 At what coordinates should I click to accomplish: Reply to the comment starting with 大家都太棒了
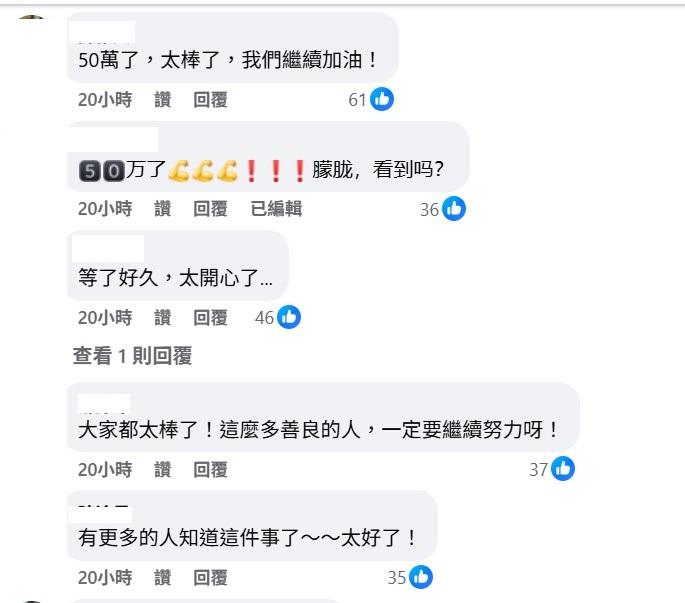(x=210, y=469)
